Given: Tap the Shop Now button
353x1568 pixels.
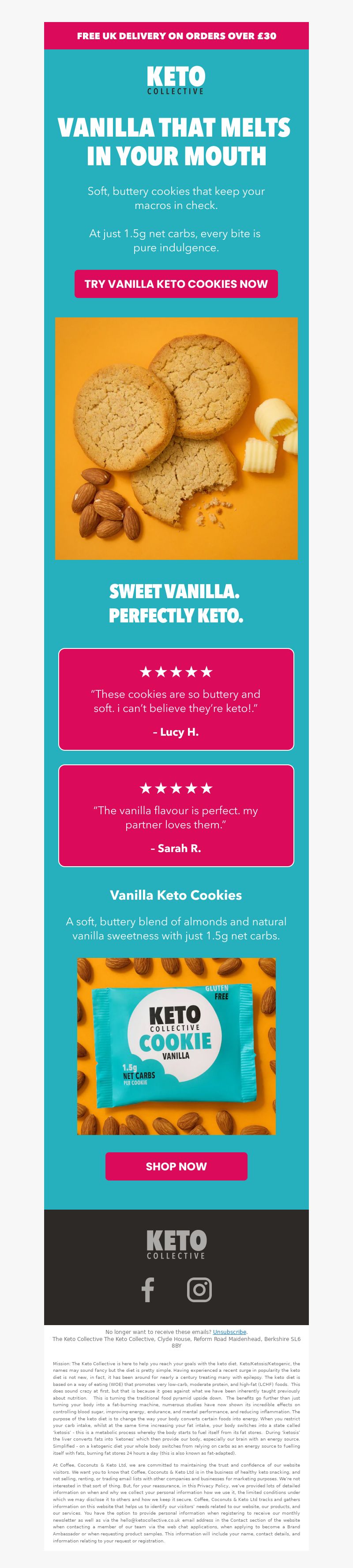Looking at the screenshot, I should [176, 1166].
